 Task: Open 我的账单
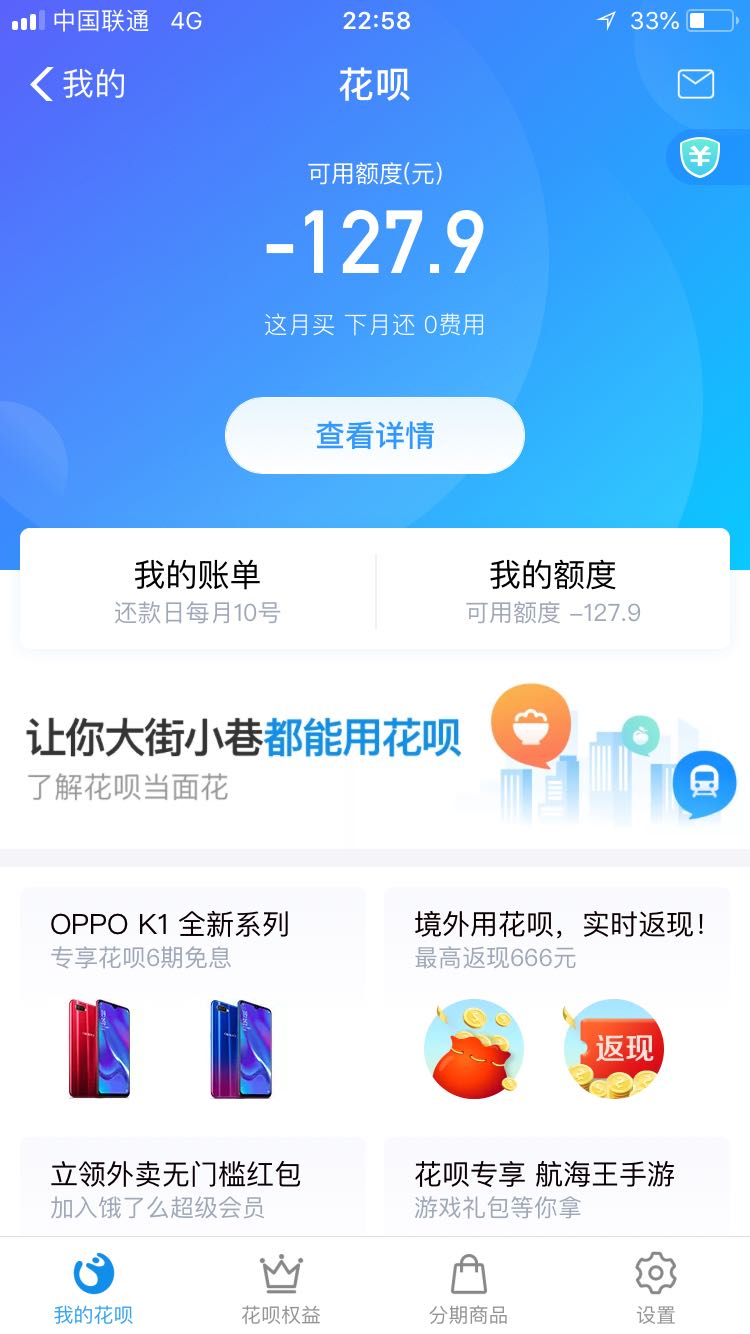click(x=198, y=591)
